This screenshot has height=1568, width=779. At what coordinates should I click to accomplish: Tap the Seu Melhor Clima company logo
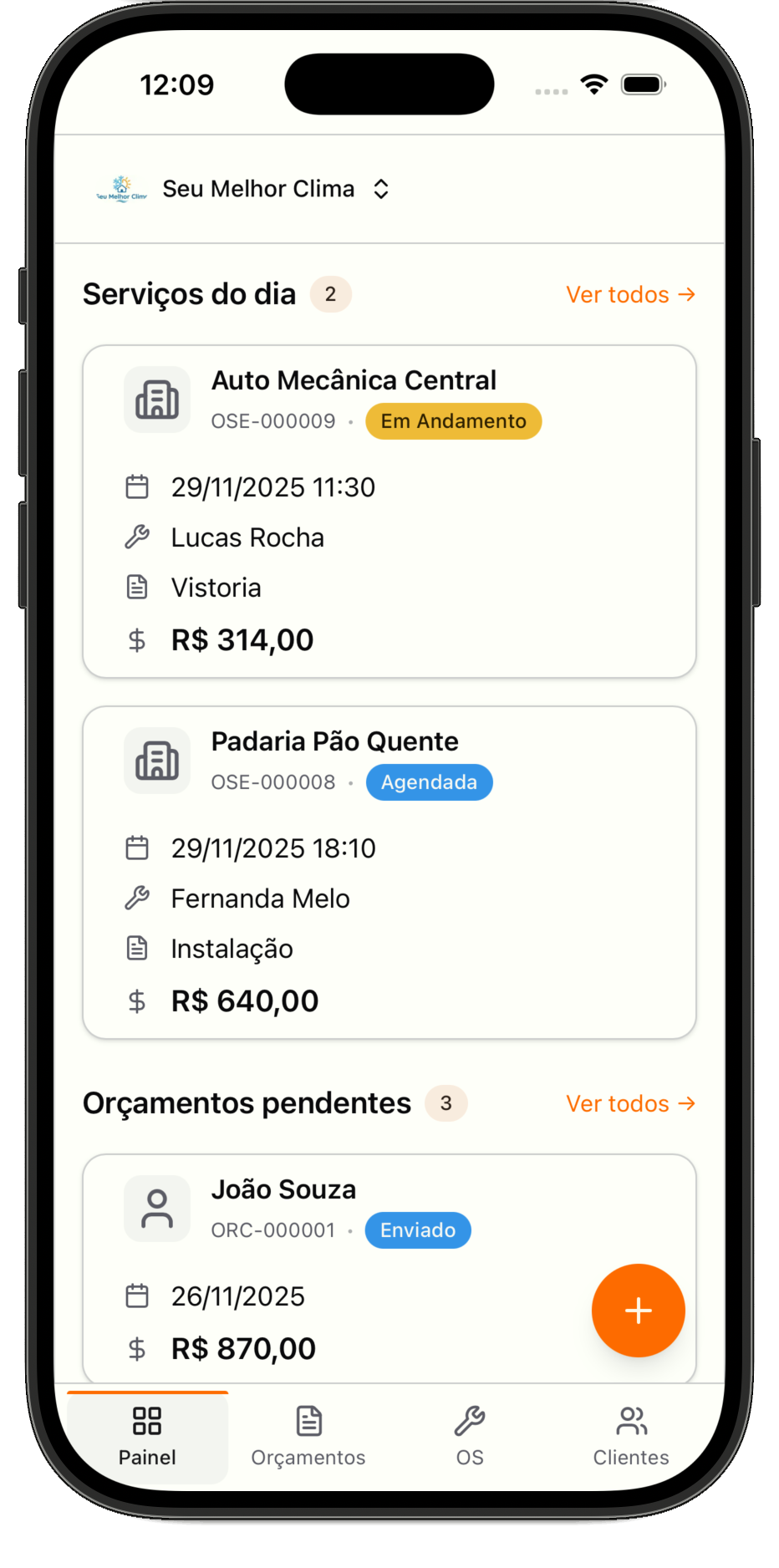pyautogui.click(x=120, y=189)
